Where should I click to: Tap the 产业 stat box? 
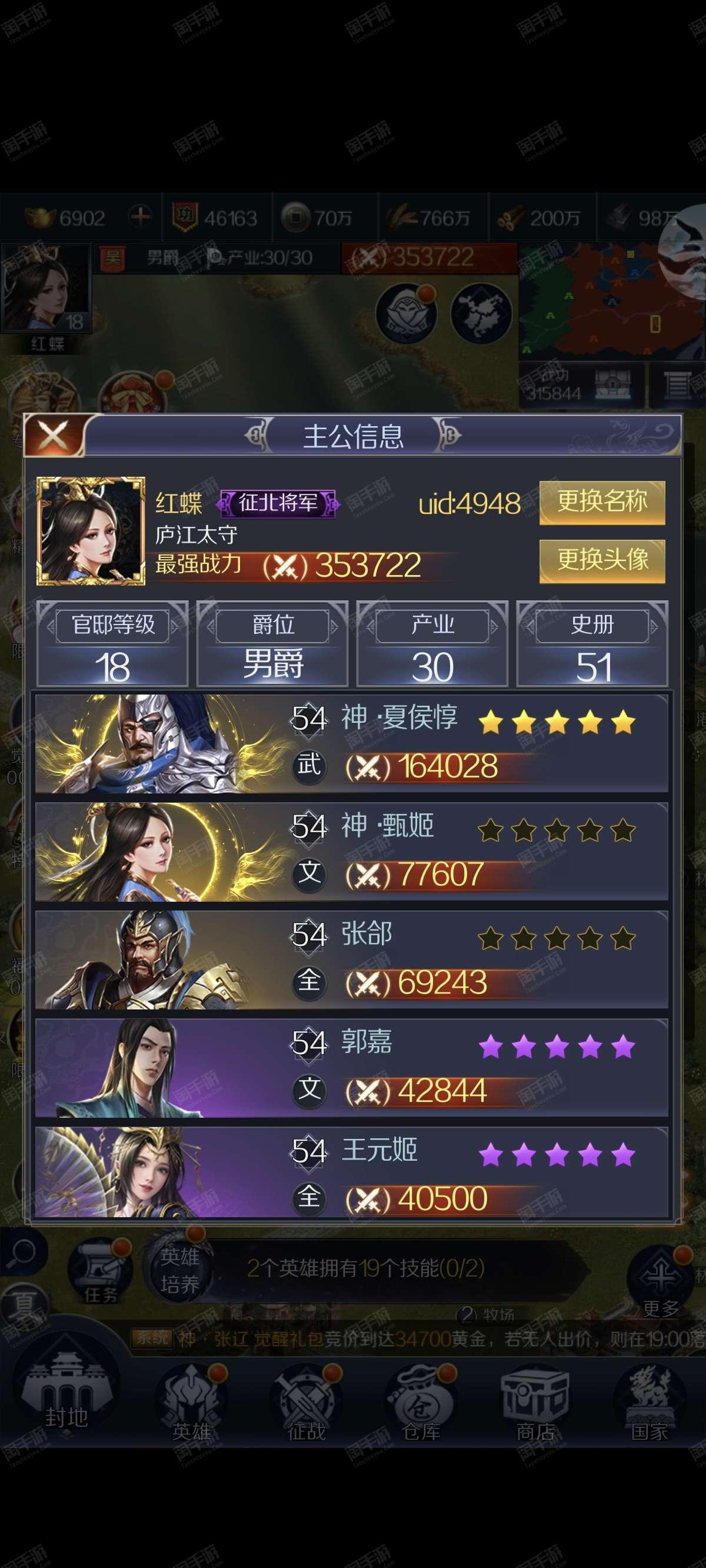(x=432, y=644)
